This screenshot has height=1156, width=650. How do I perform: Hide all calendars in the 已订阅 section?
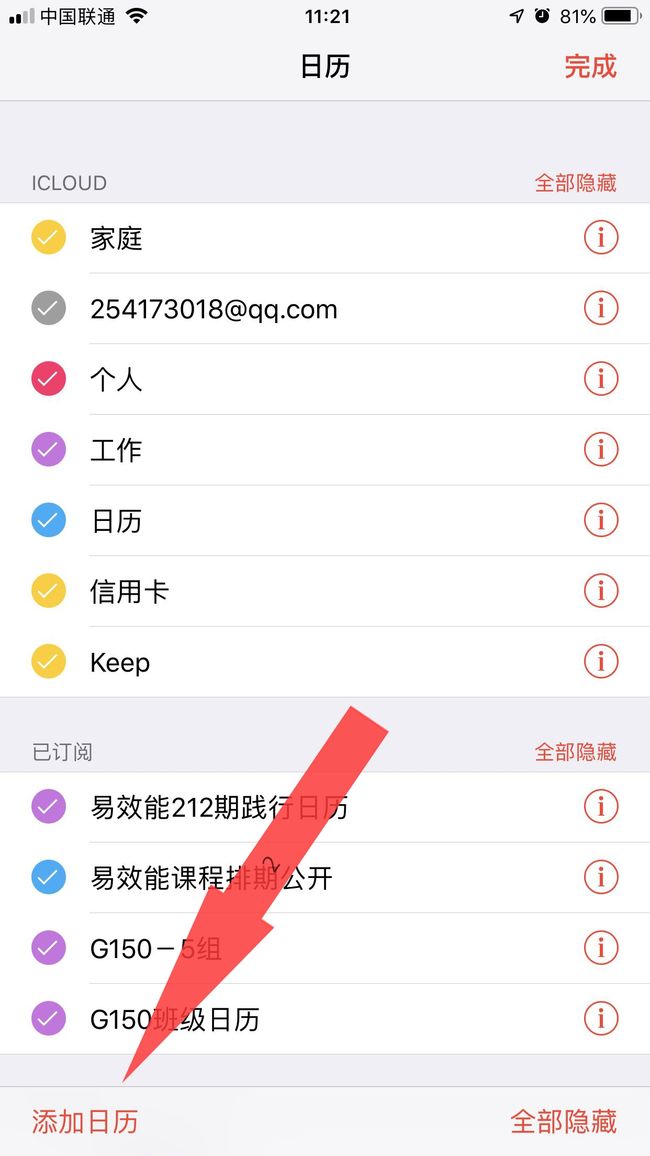[575, 752]
